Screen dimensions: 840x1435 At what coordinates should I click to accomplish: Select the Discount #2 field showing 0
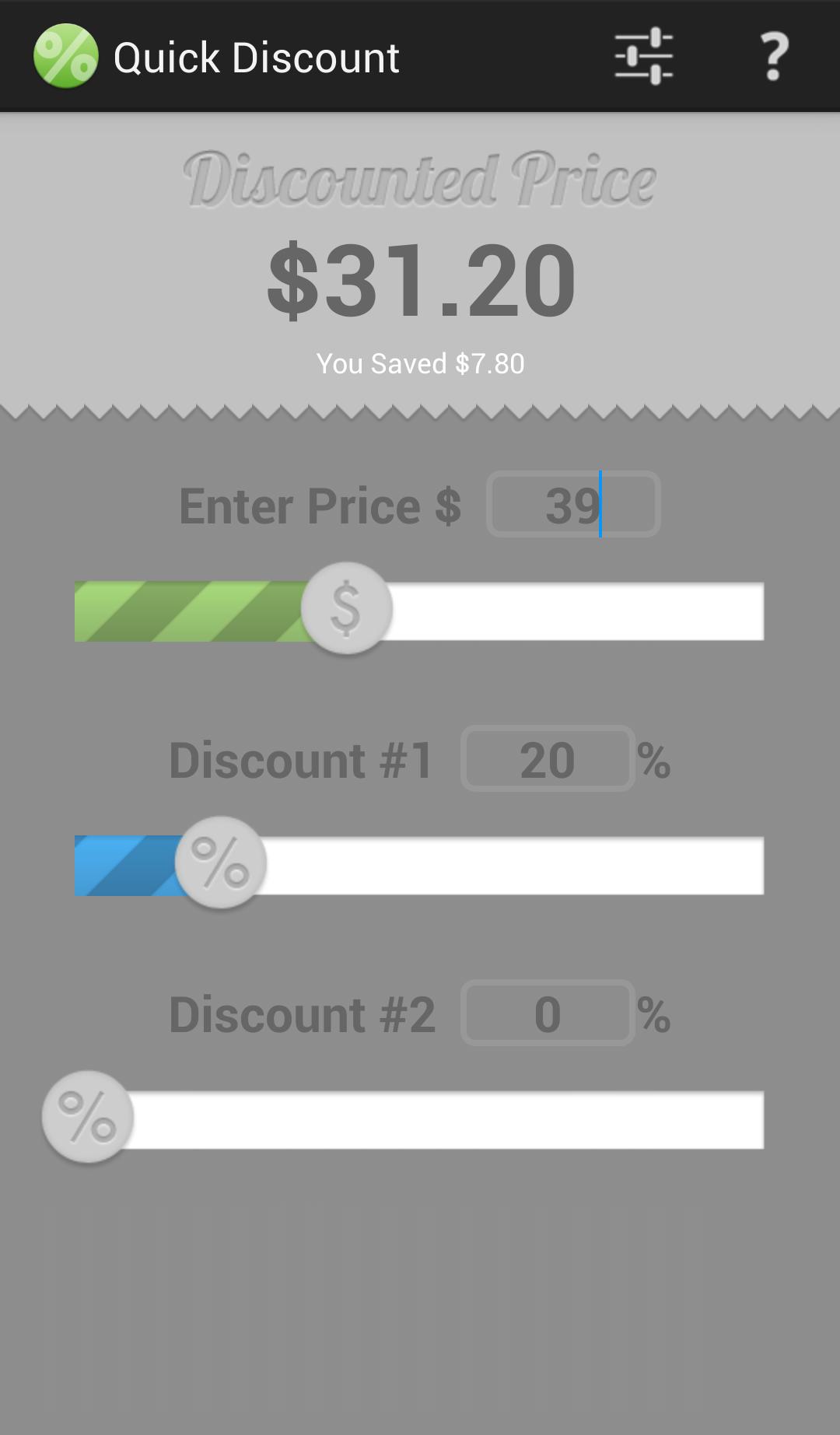coord(548,1013)
